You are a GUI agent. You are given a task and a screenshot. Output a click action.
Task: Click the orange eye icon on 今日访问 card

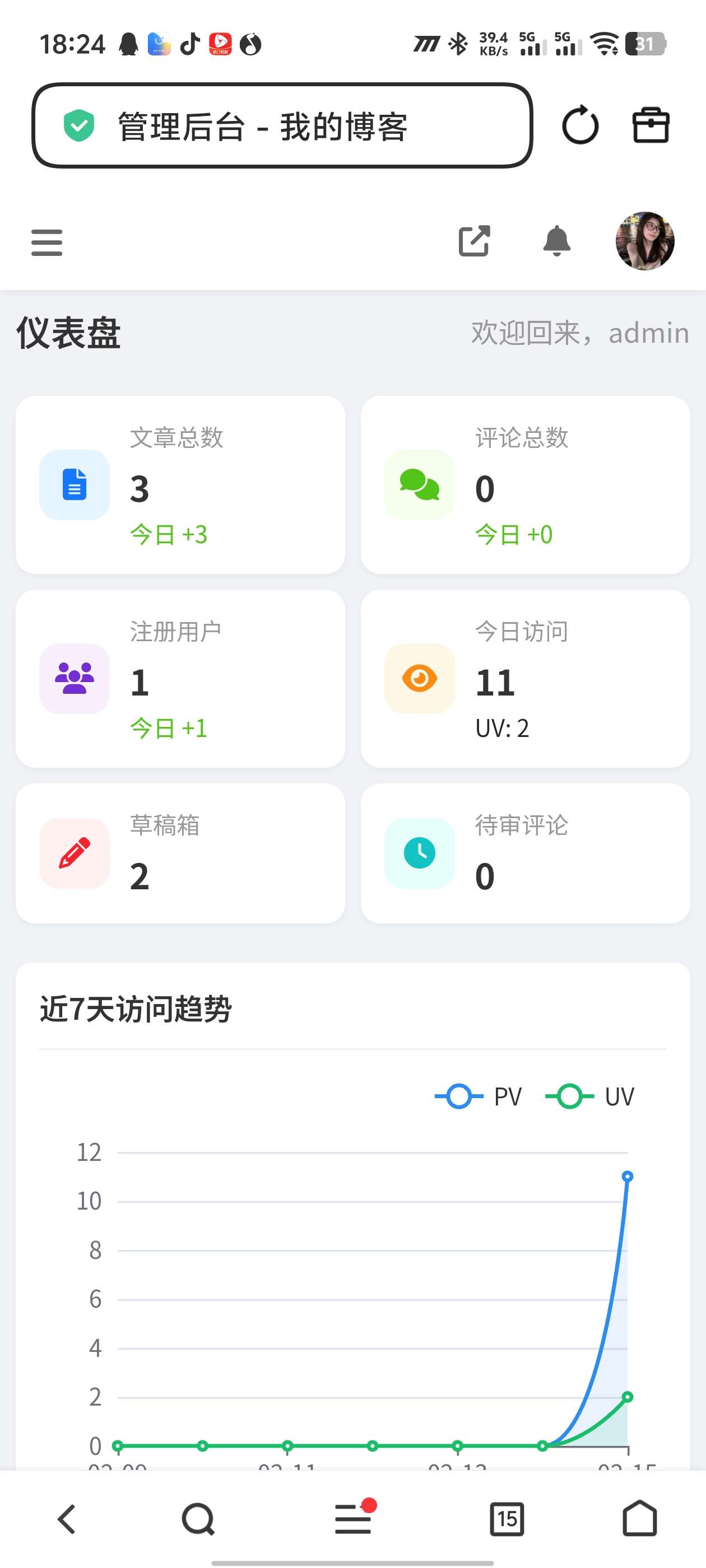419,678
